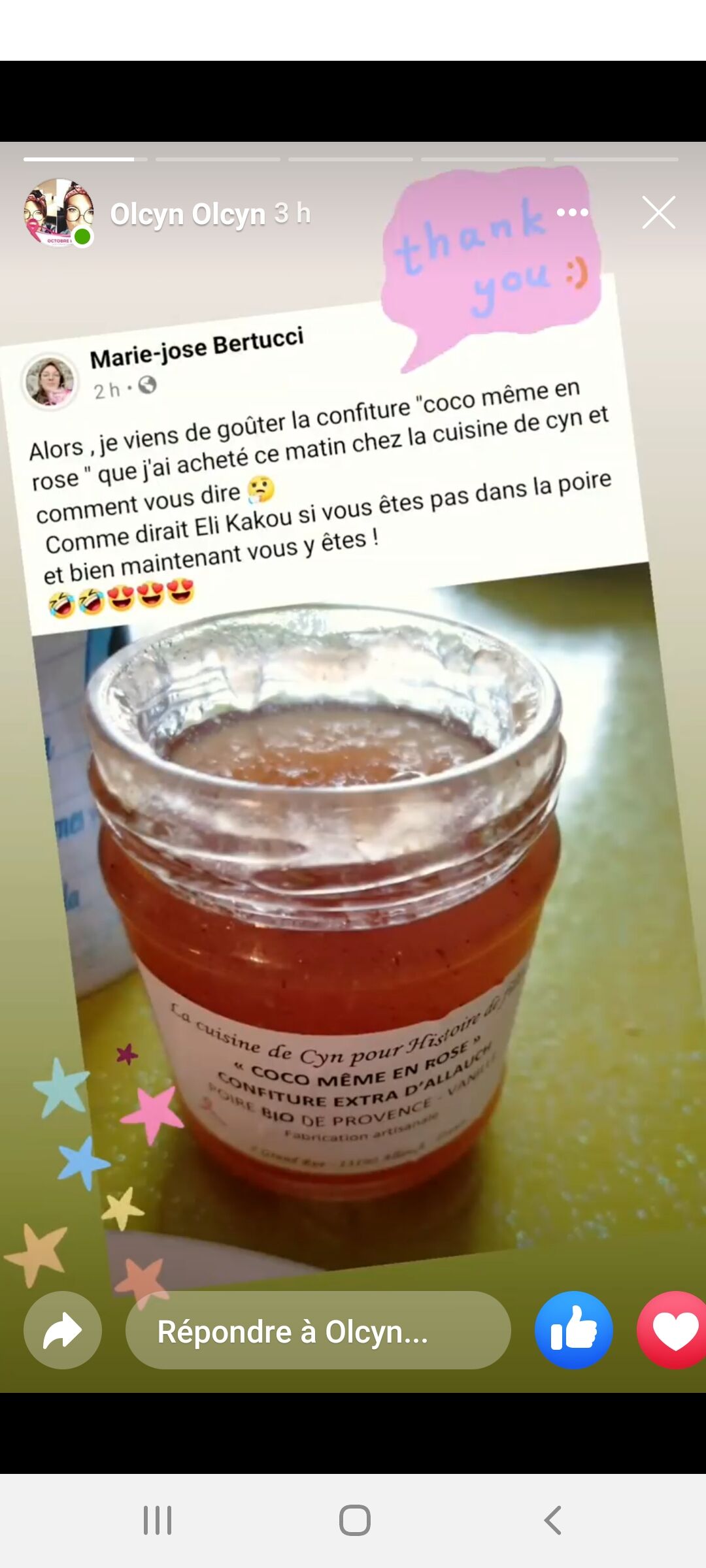Close the story viewer
Viewport: 706px width, 1568px height.
[658, 213]
